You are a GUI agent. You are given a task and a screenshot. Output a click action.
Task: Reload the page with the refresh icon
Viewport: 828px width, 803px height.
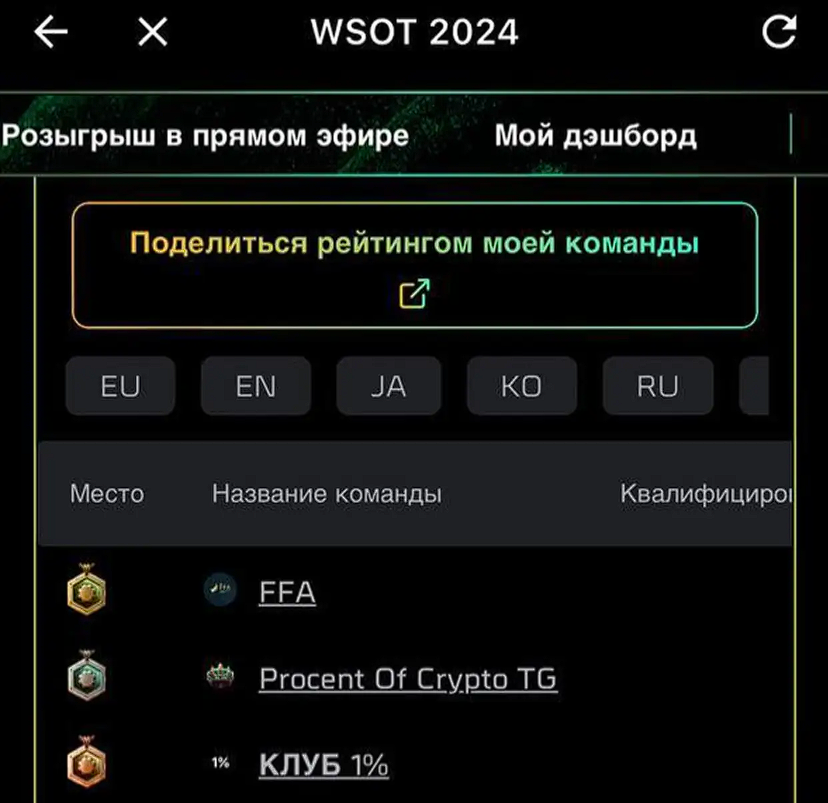point(779,32)
